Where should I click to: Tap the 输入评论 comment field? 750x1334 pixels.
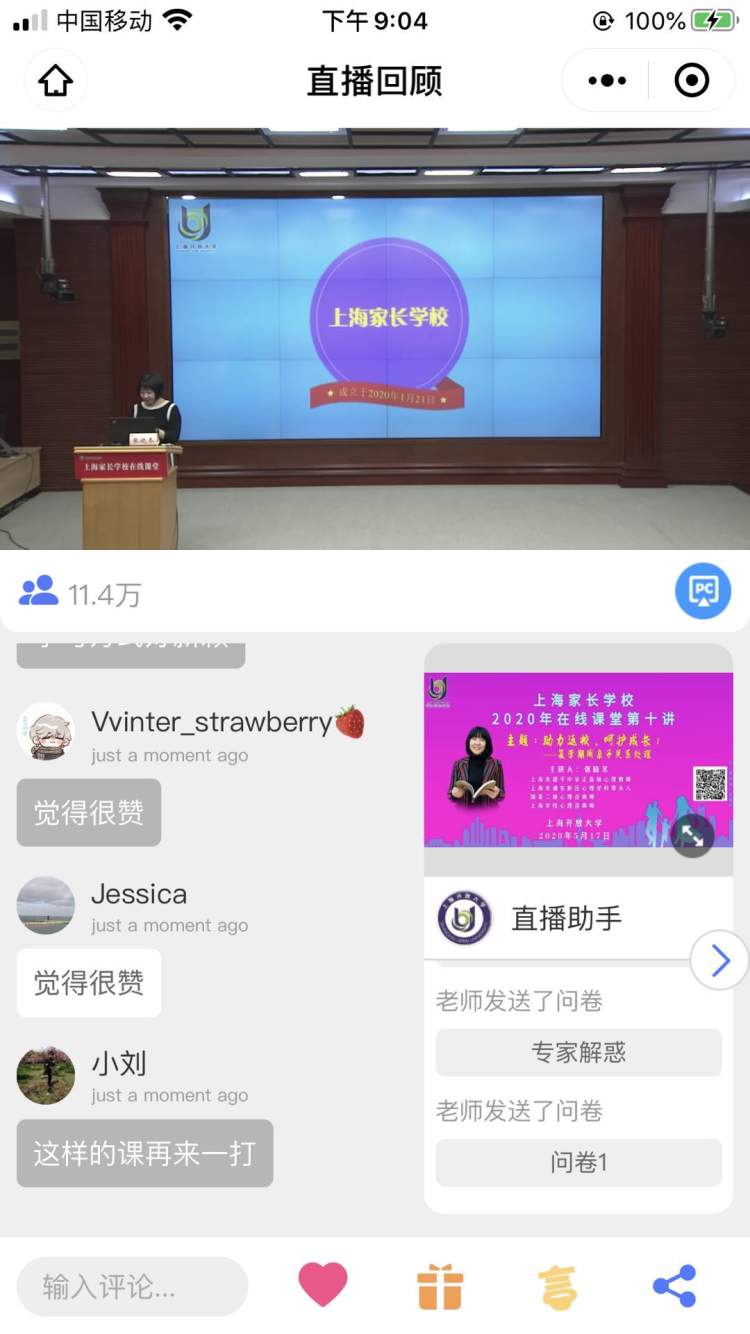pyautogui.click(x=132, y=1286)
